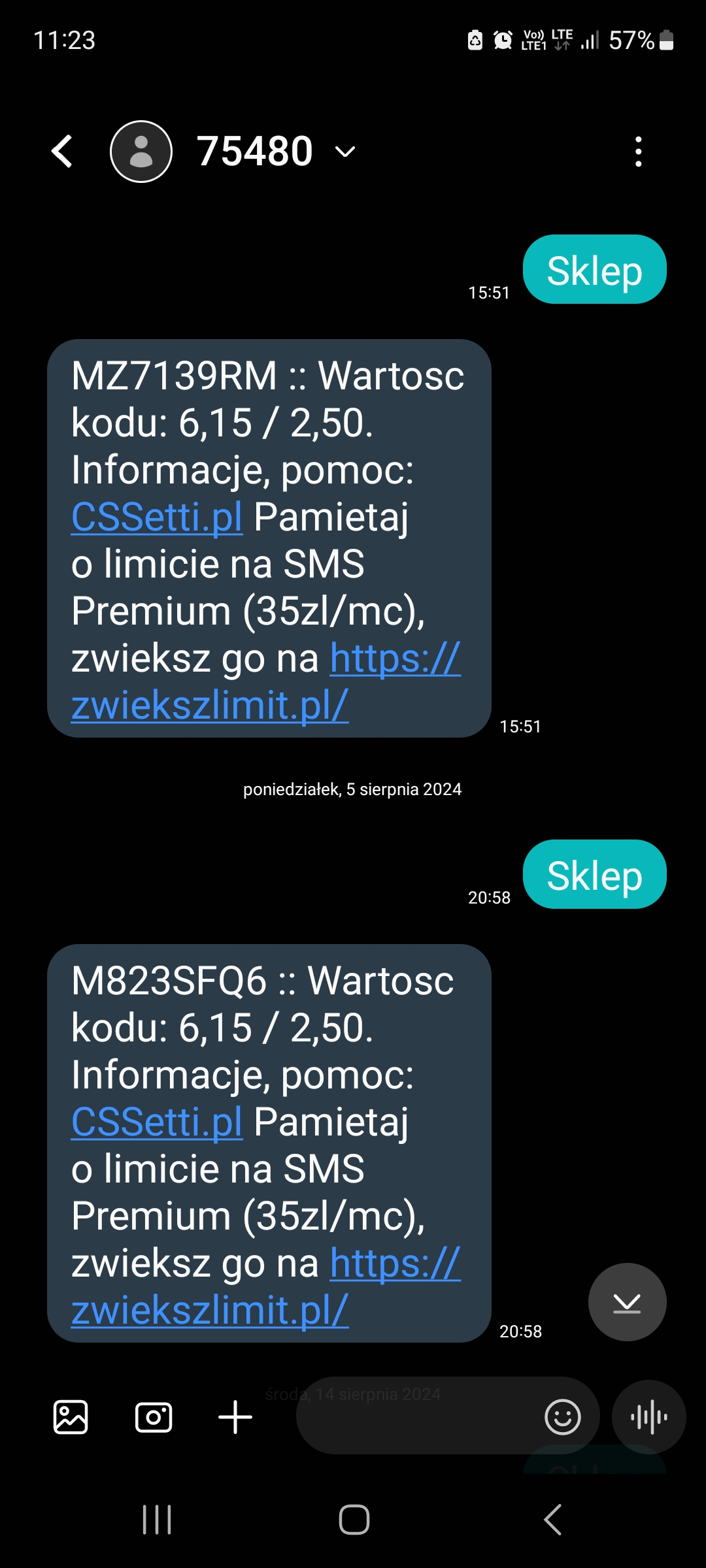Open the emoji and sticker picker

[562, 1417]
